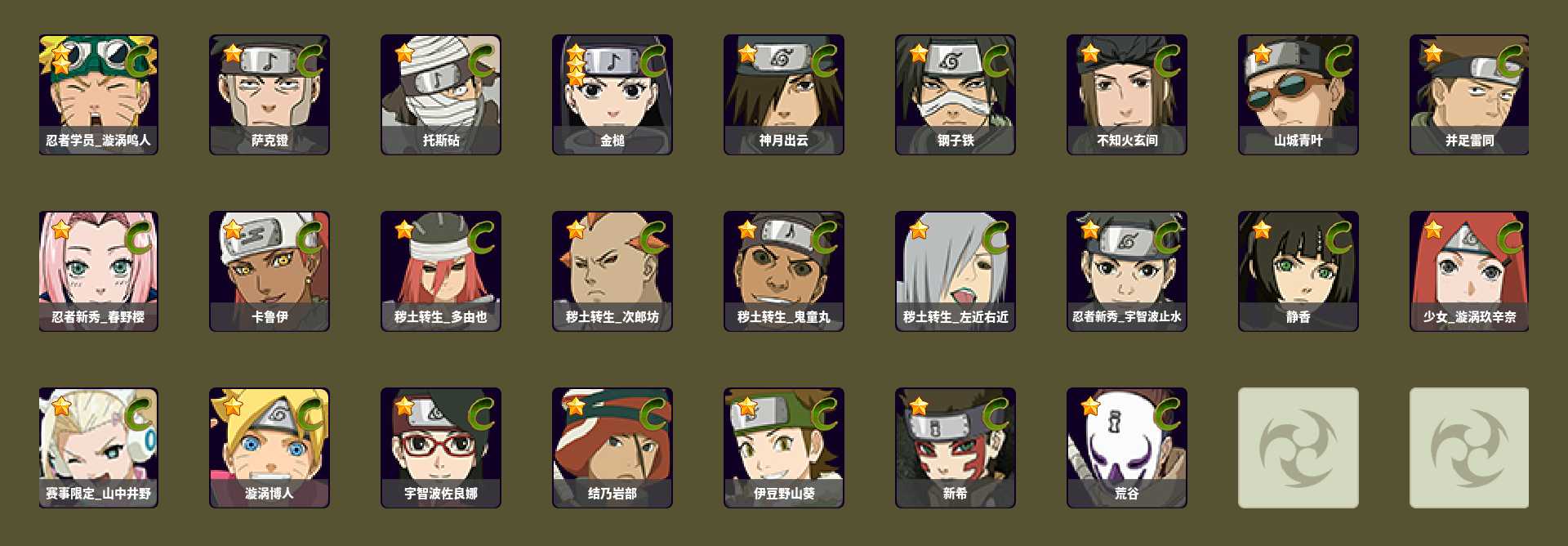
Task: Open the 并足雷同 character
Action: pos(1469,94)
